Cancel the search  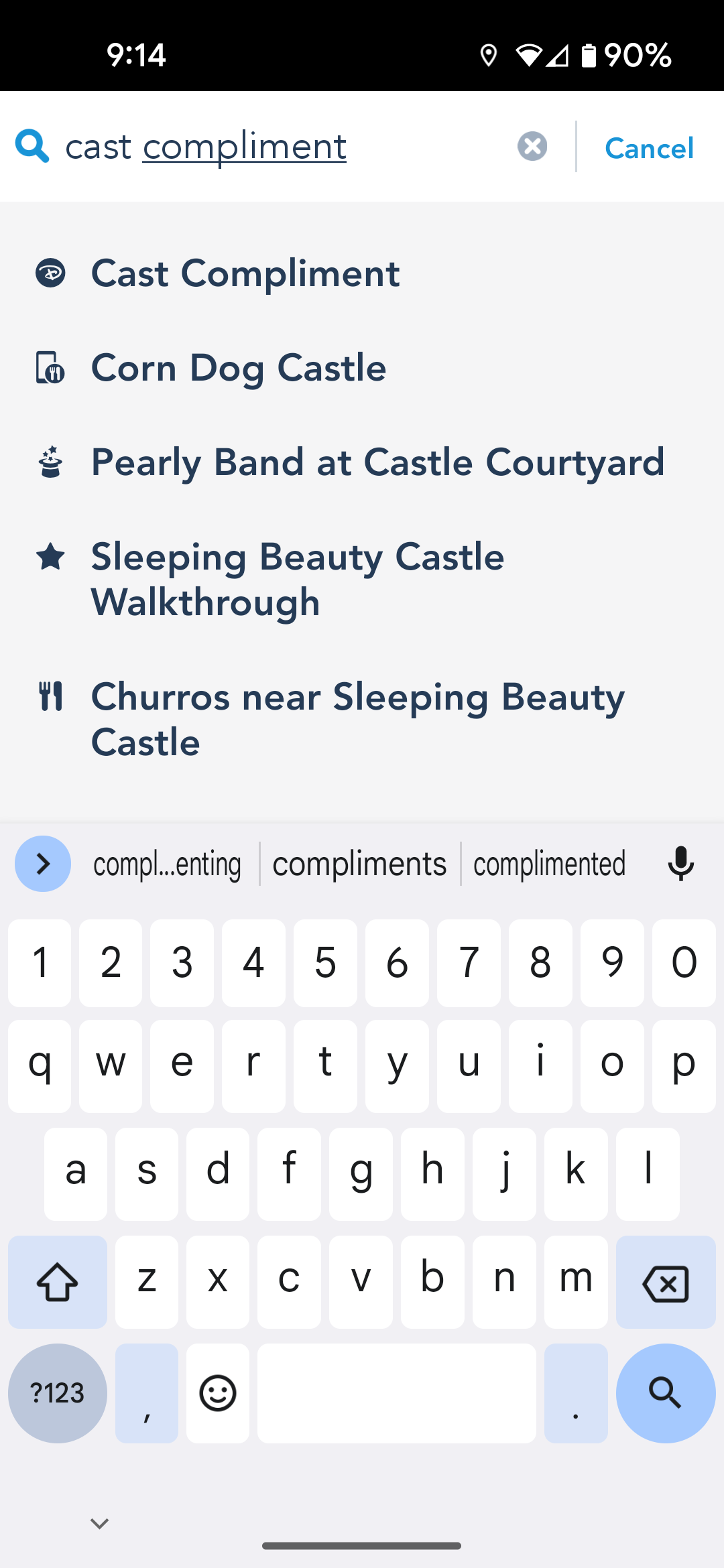click(x=649, y=148)
